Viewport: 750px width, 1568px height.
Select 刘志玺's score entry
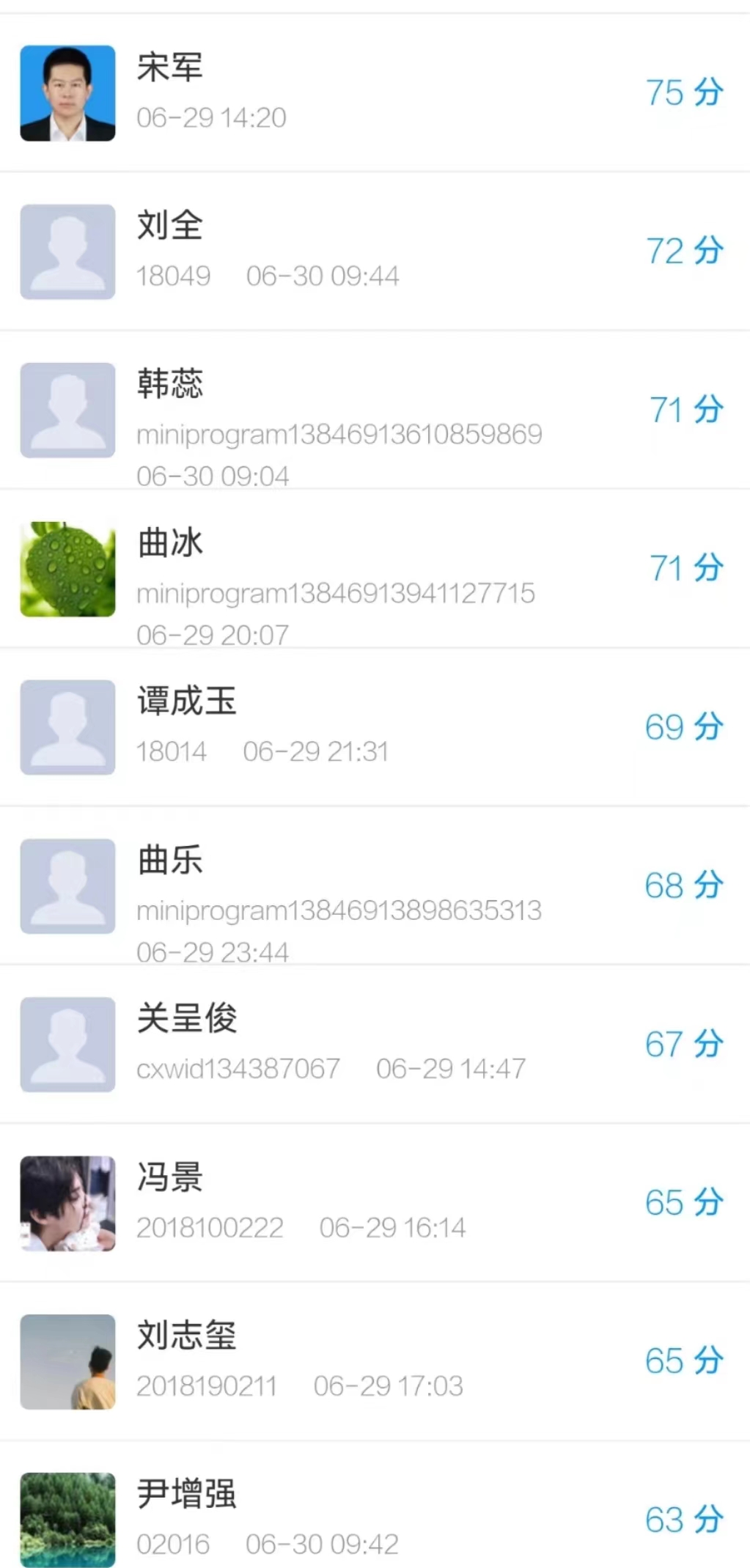pos(374,1361)
